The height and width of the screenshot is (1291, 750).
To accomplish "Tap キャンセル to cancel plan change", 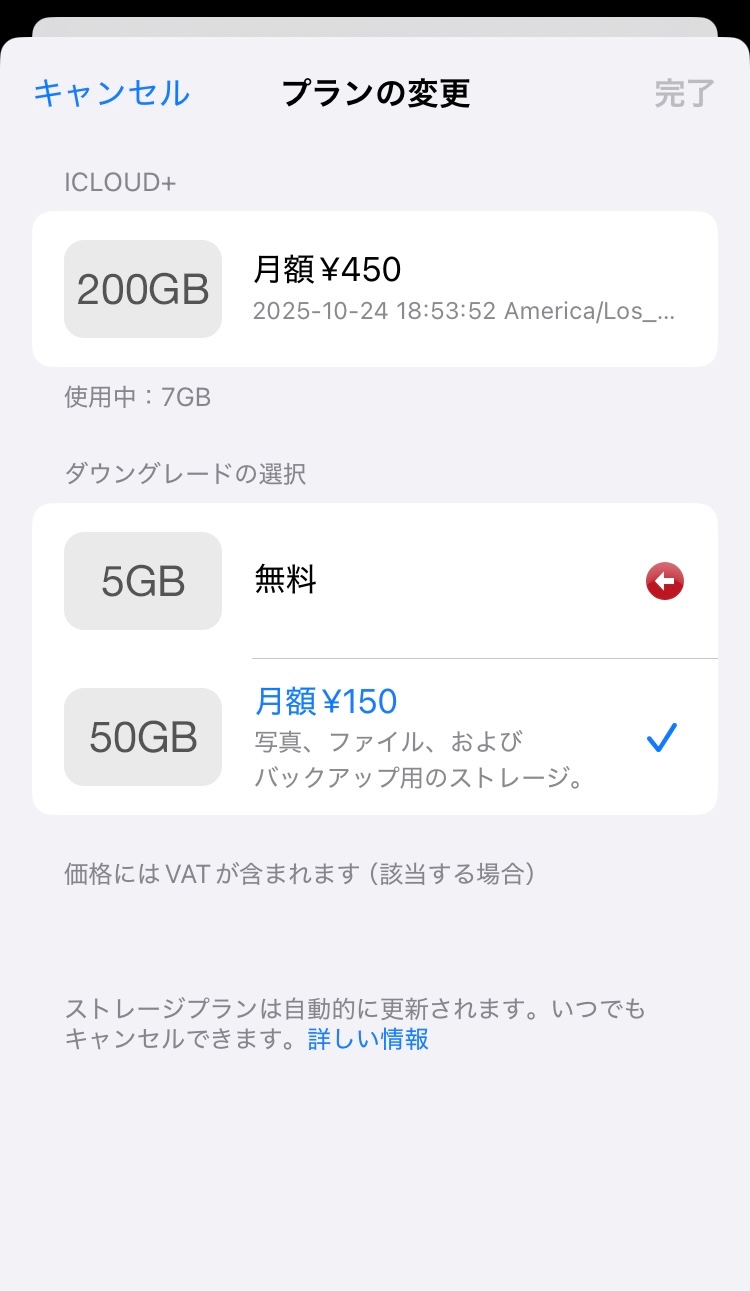I will [111, 93].
